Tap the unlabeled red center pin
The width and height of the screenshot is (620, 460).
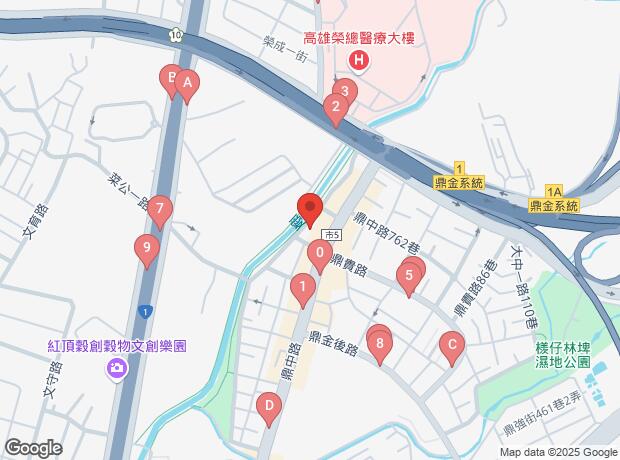(x=309, y=210)
